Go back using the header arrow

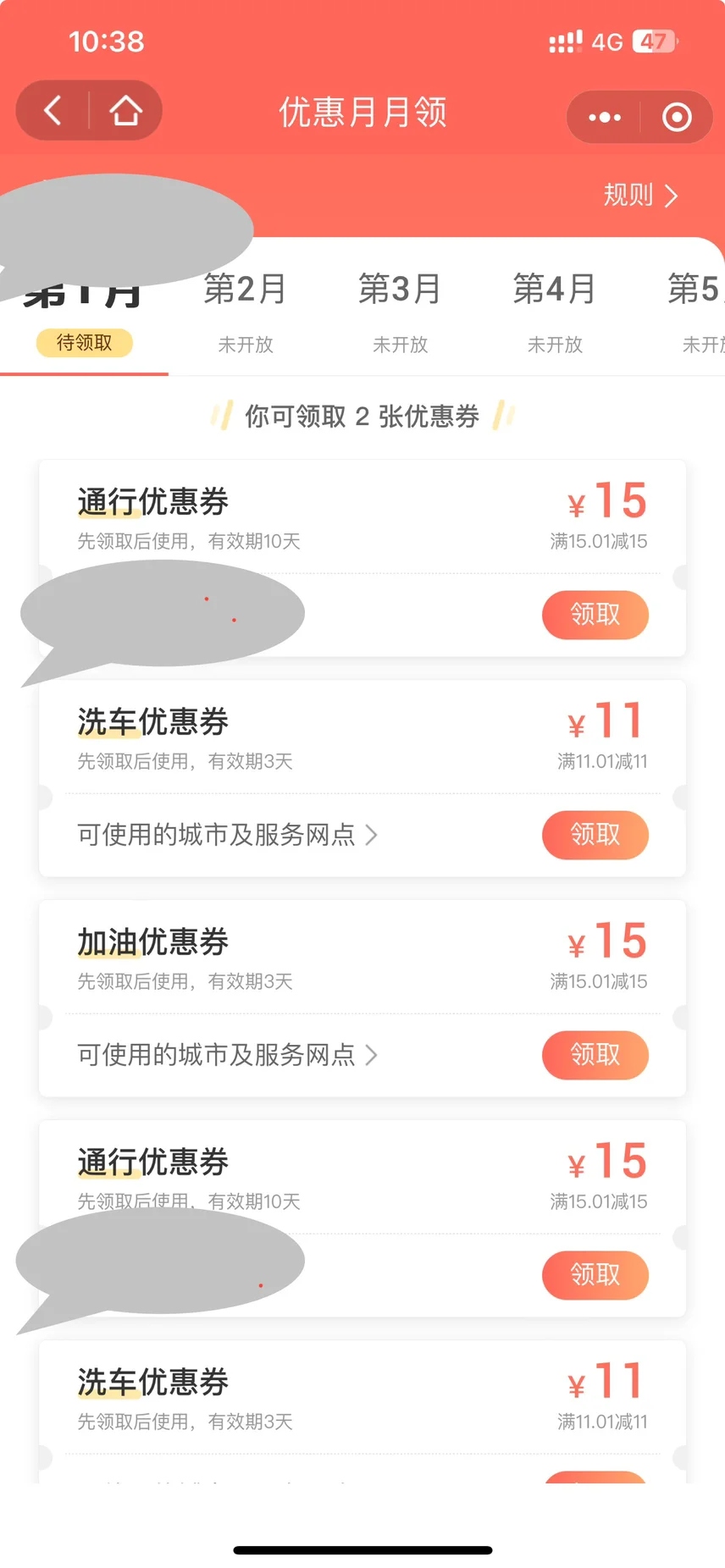pyautogui.click(x=53, y=111)
